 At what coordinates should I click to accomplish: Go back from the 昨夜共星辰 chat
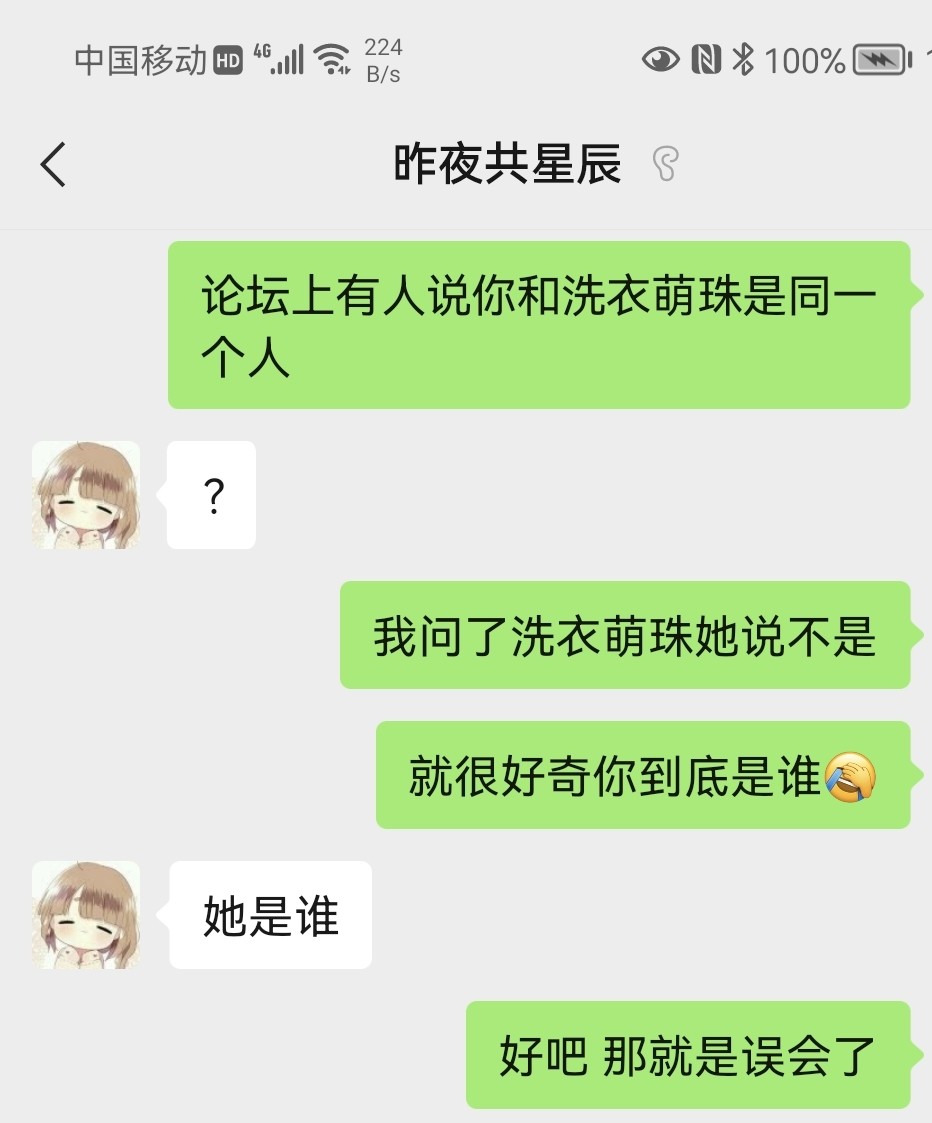54,165
